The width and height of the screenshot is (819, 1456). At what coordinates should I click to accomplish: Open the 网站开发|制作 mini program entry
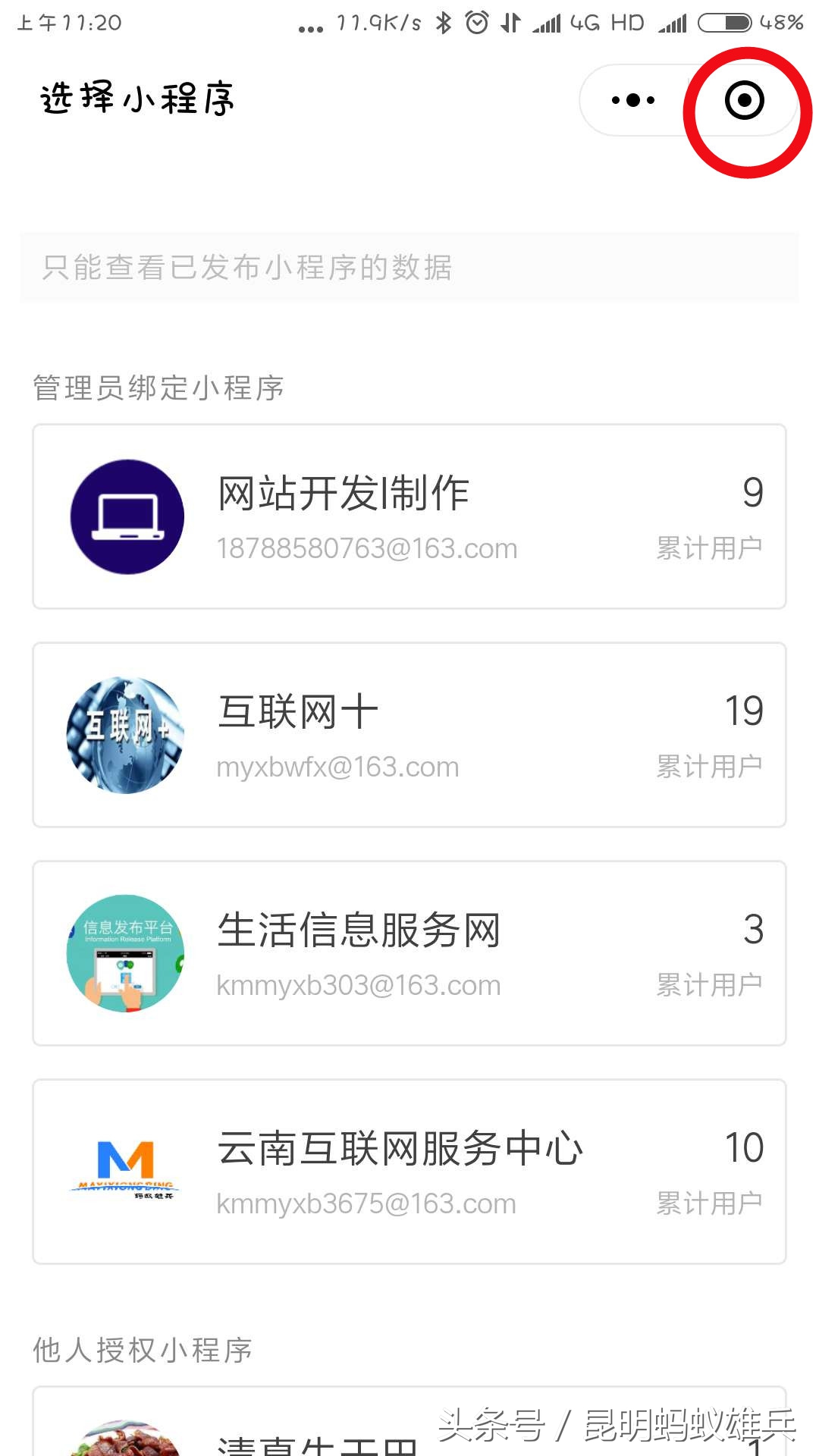click(x=409, y=516)
